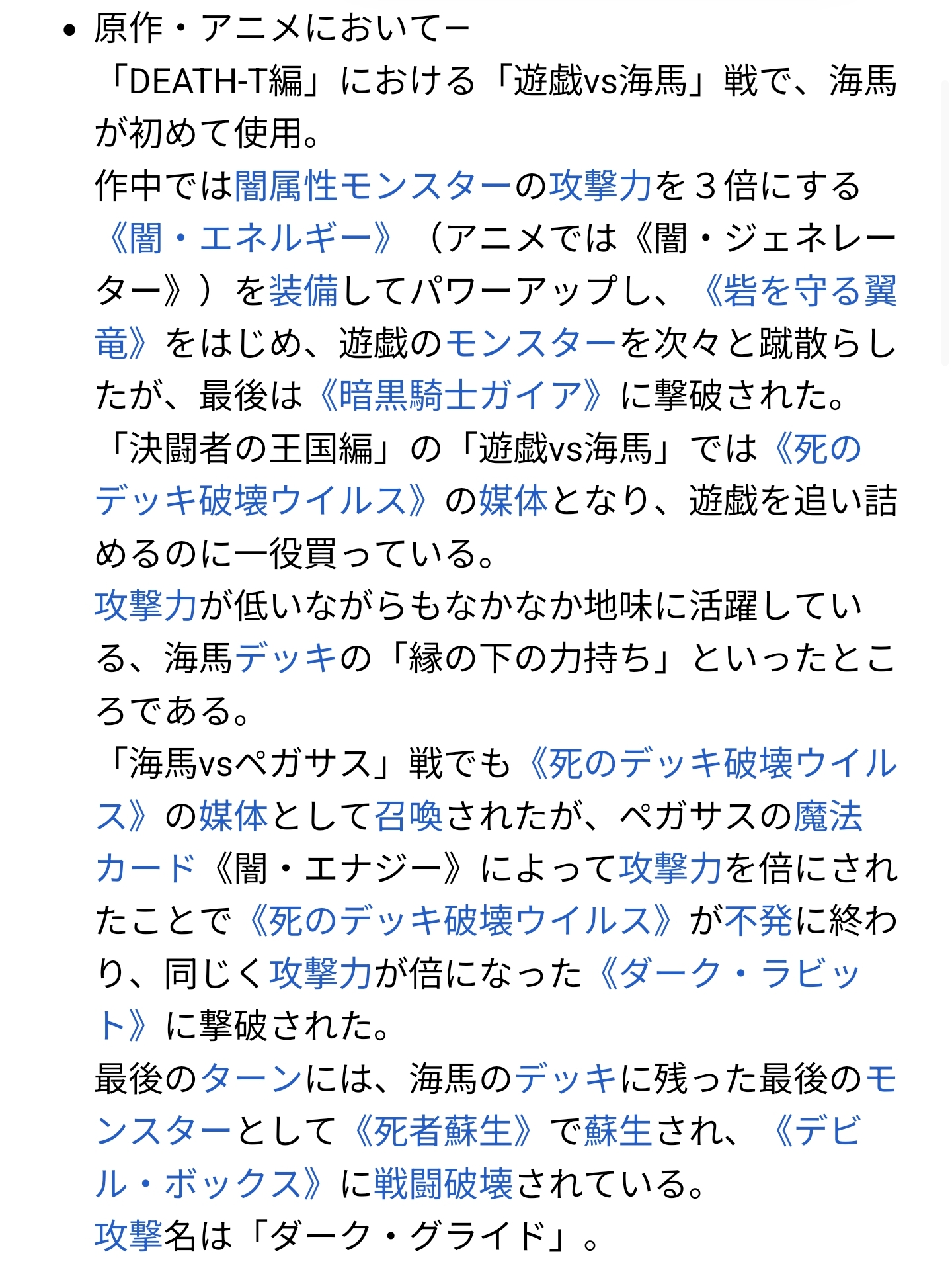
Task: Tap the 攻撃 link before 名は
Action: [129, 1236]
